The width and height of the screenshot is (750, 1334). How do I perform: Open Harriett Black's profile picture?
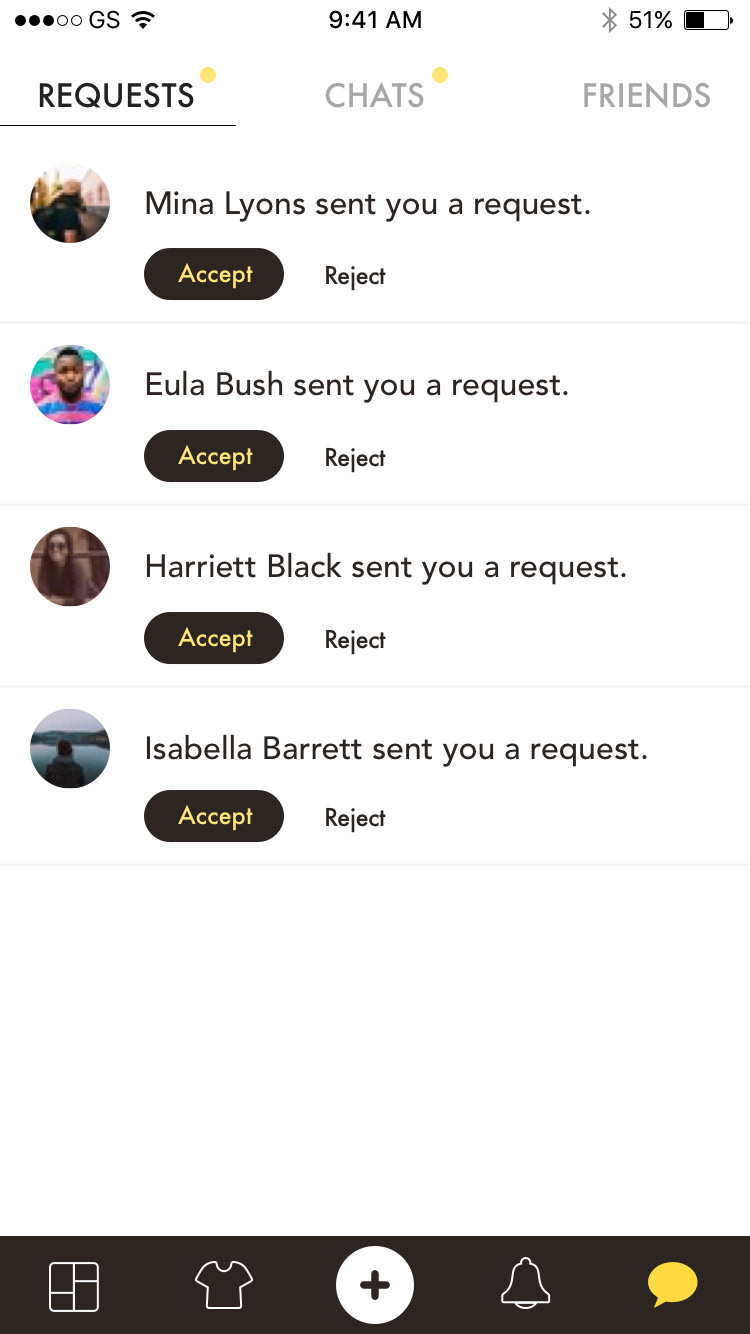(x=70, y=567)
